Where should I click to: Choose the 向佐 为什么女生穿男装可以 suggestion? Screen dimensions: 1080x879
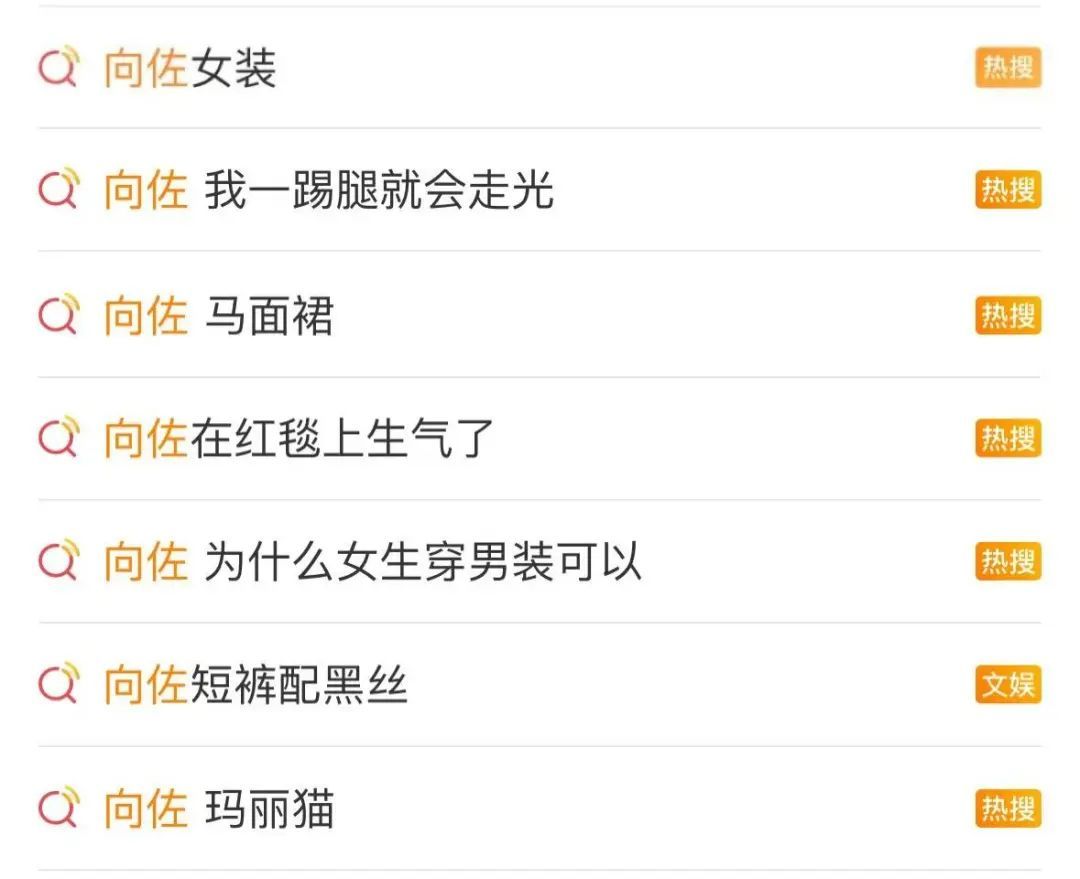(372, 562)
